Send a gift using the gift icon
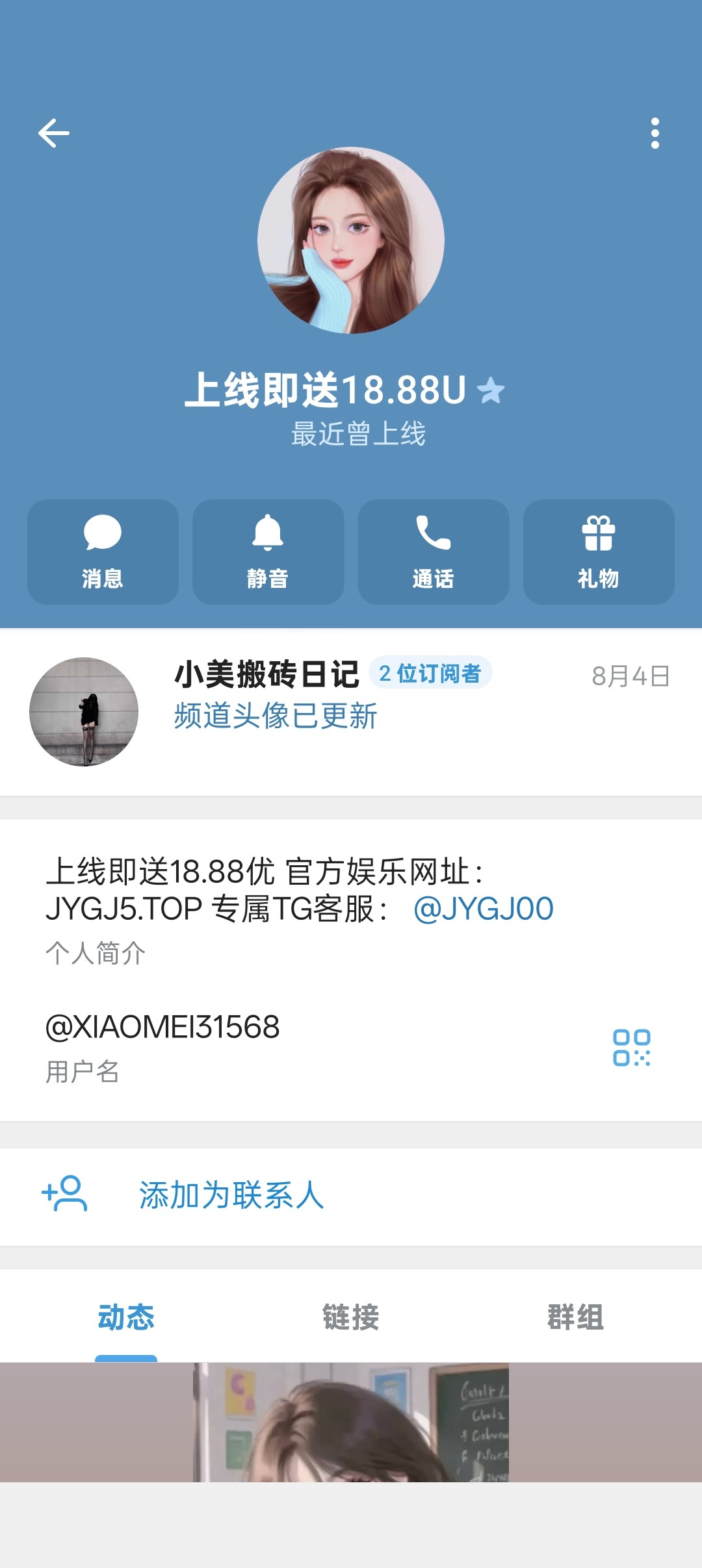Image resolution: width=702 pixels, height=1568 pixels. tap(599, 536)
